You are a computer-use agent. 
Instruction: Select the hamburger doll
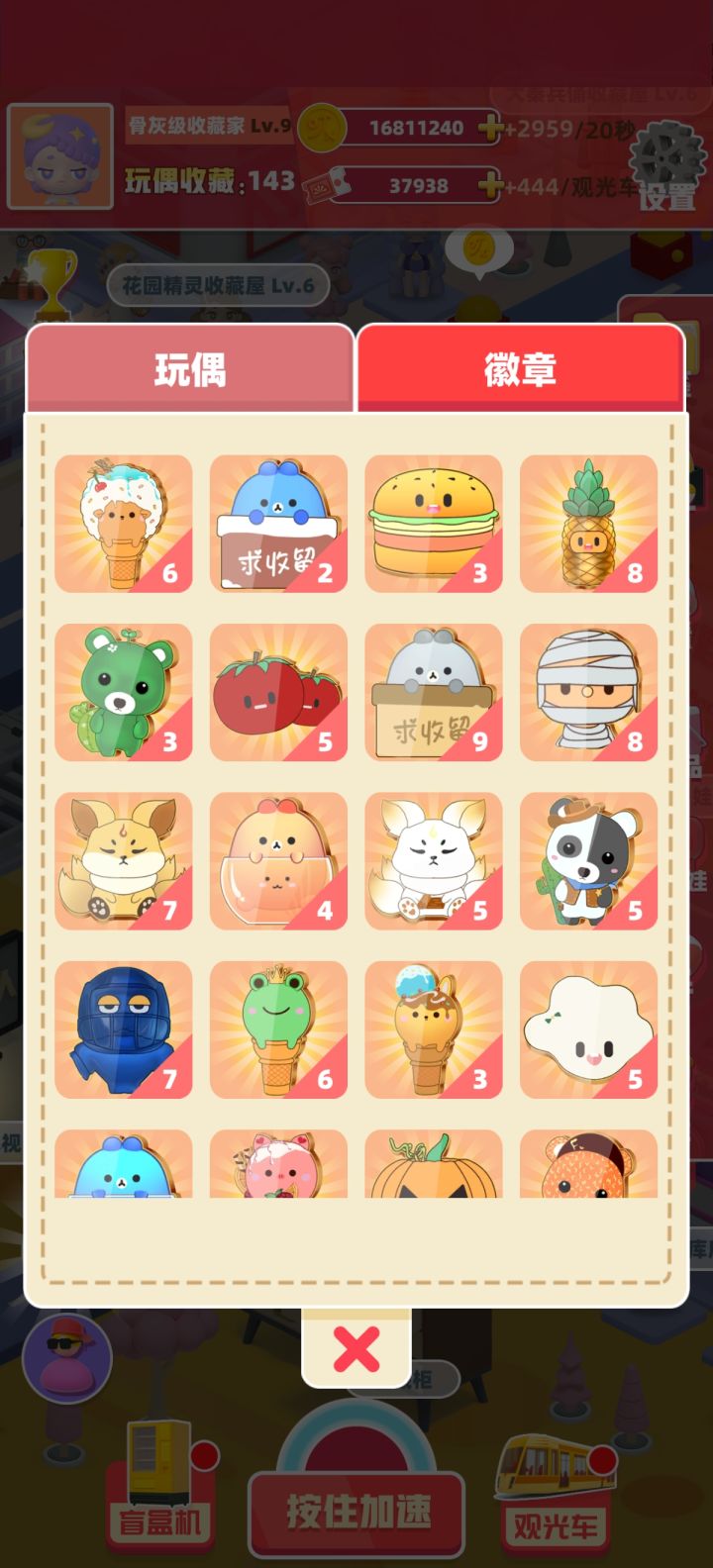(x=434, y=522)
